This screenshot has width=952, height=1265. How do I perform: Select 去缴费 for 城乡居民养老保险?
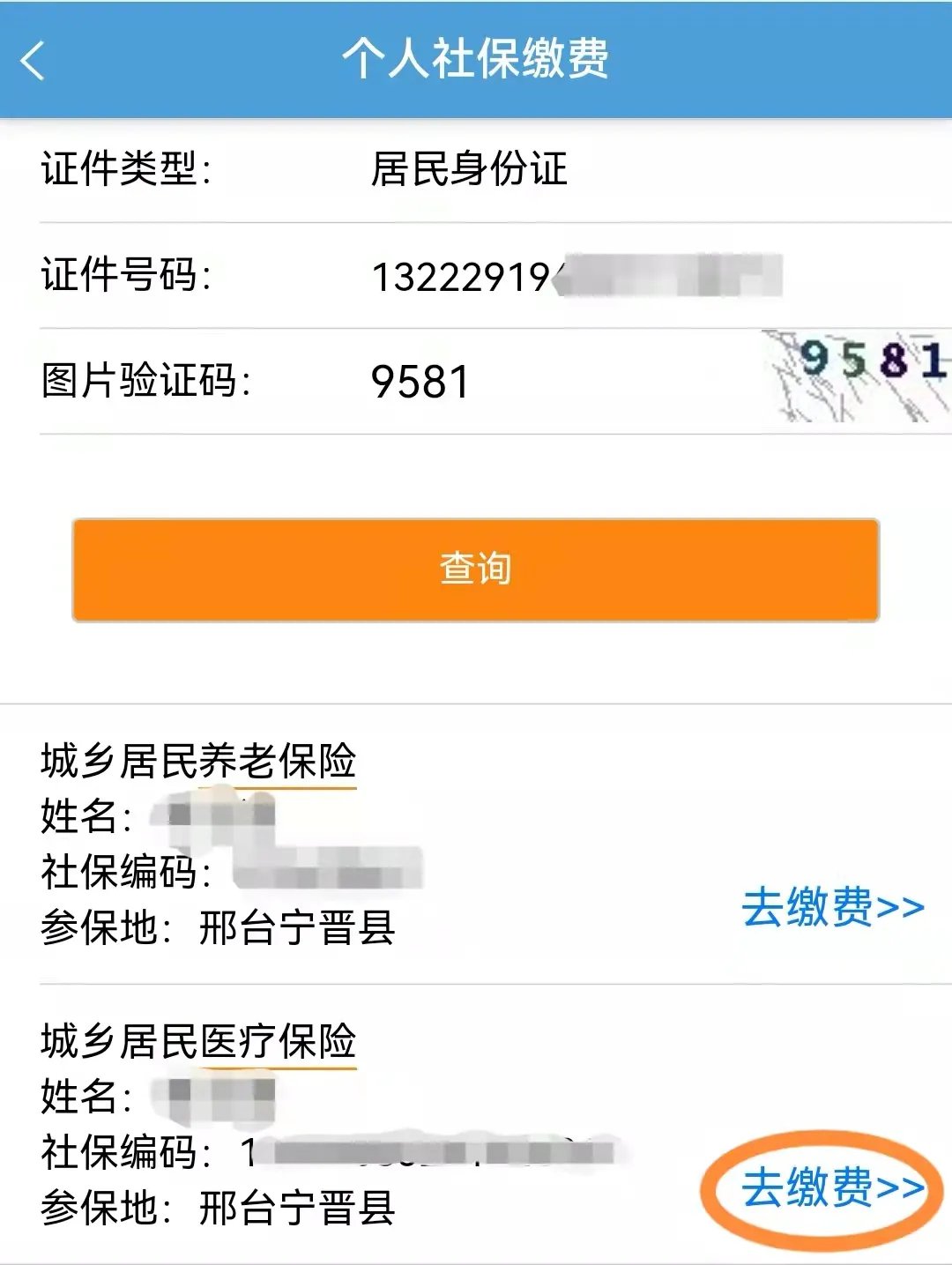point(832,907)
